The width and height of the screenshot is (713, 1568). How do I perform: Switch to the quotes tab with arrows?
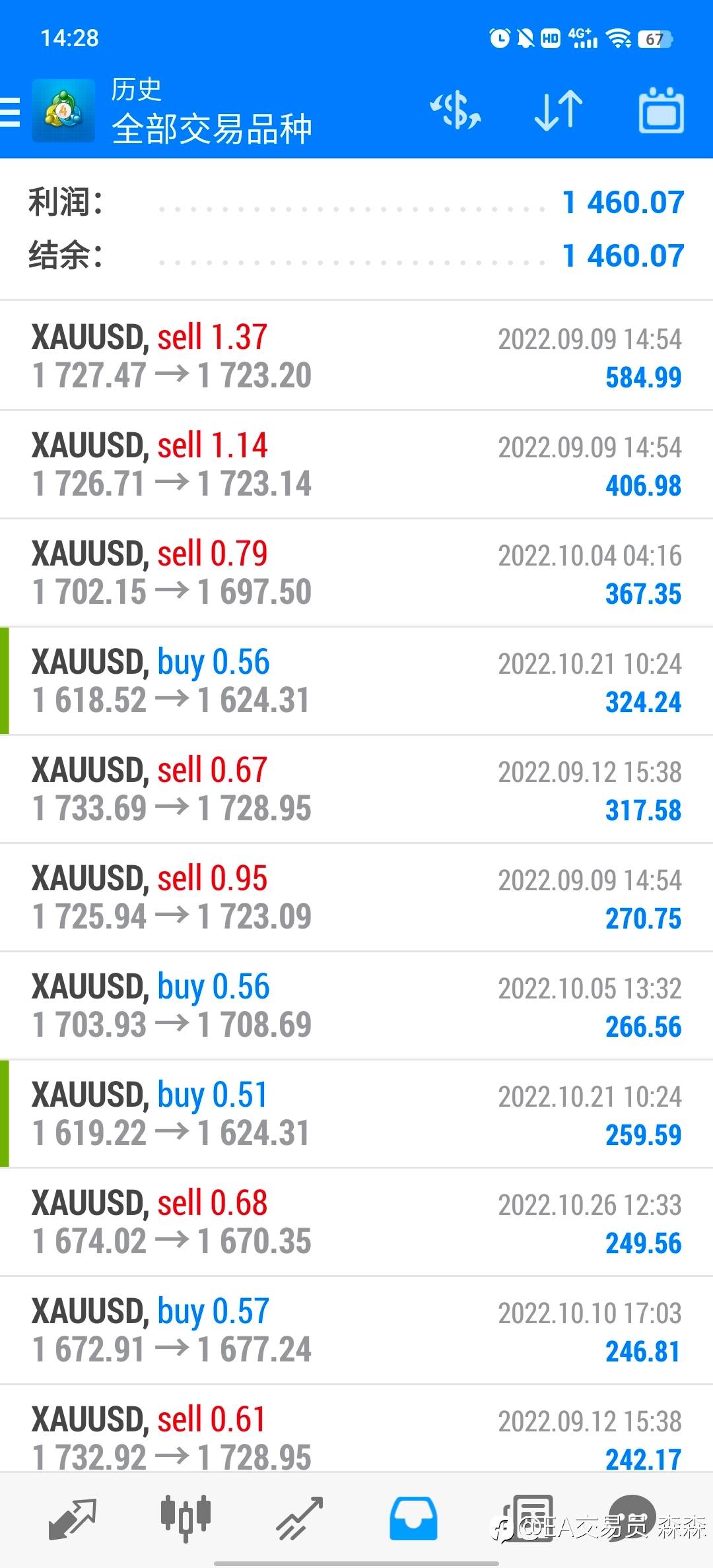[x=73, y=1519]
